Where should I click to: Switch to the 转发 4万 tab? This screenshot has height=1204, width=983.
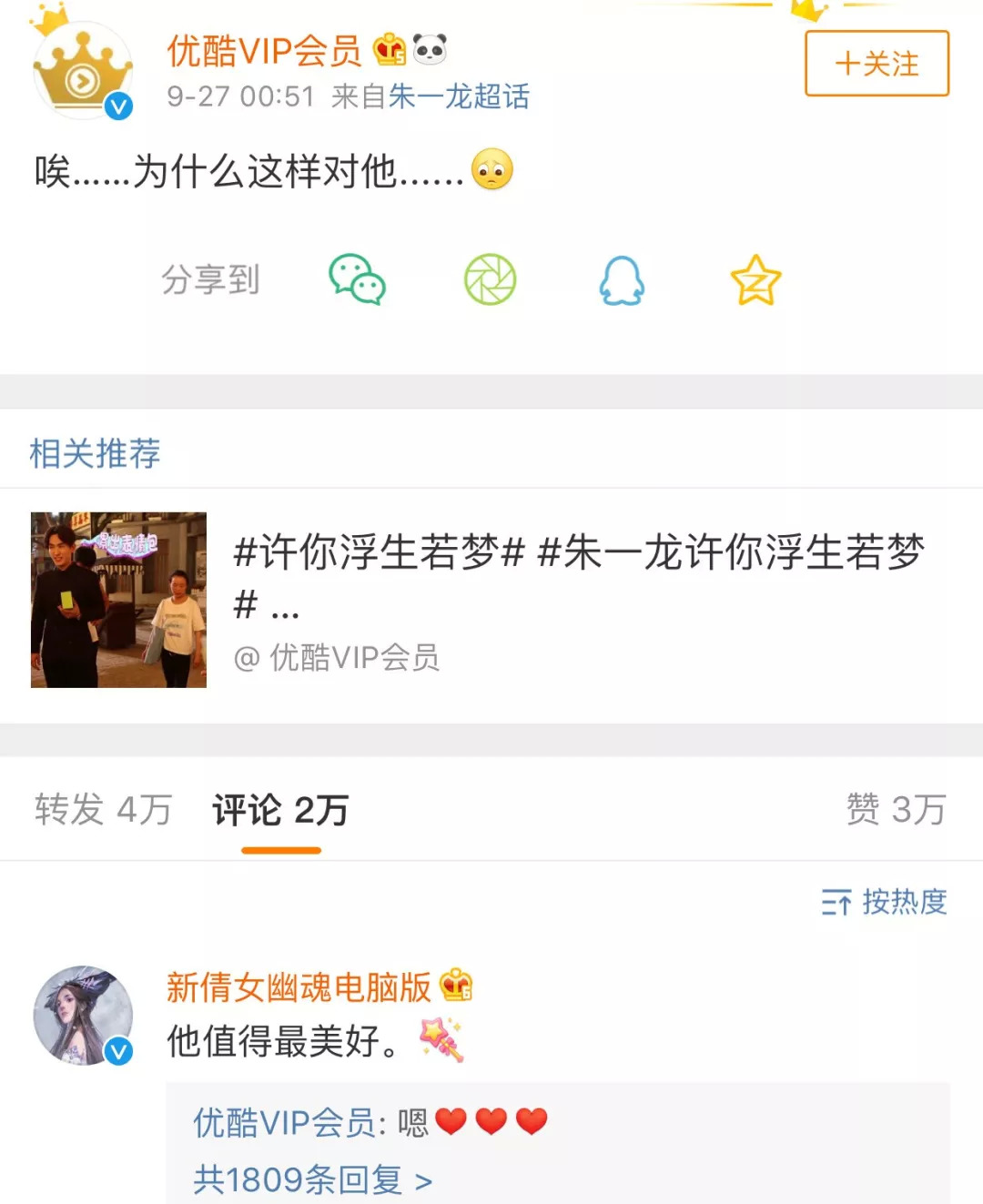(103, 809)
